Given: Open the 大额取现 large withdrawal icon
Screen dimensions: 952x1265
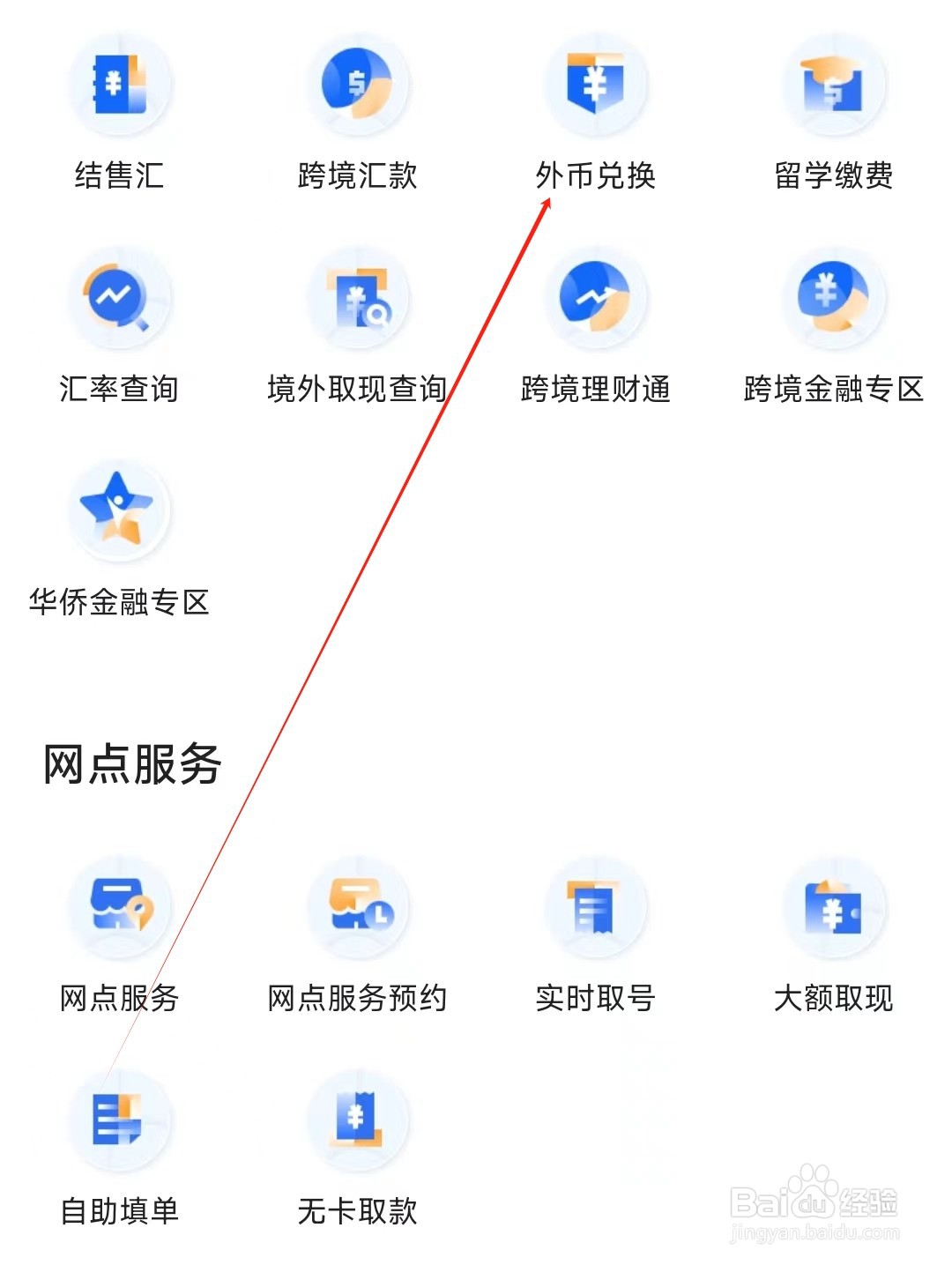Looking at the screenshot, I should [833, 908].
